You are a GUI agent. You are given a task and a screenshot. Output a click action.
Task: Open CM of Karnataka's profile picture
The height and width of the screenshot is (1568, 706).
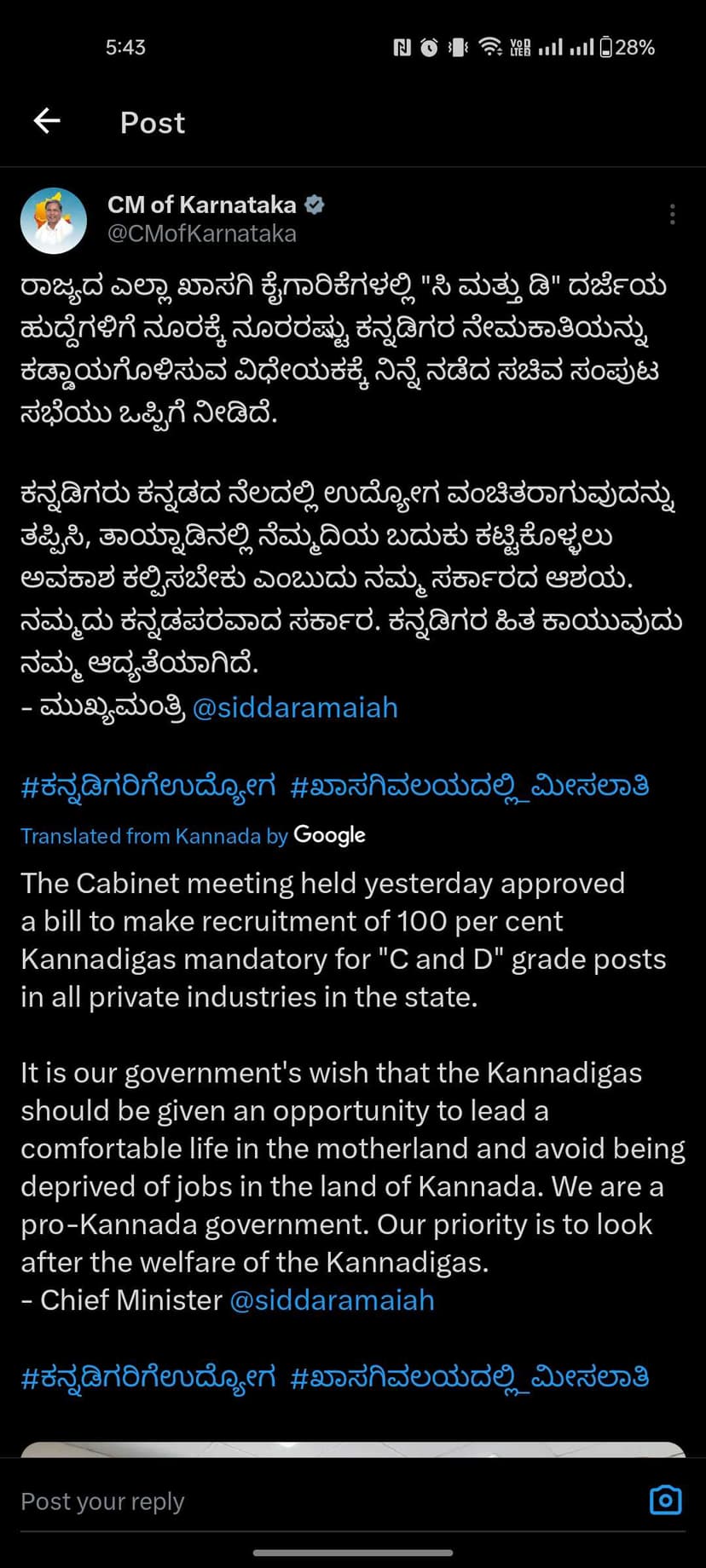[x=54, y=221]
